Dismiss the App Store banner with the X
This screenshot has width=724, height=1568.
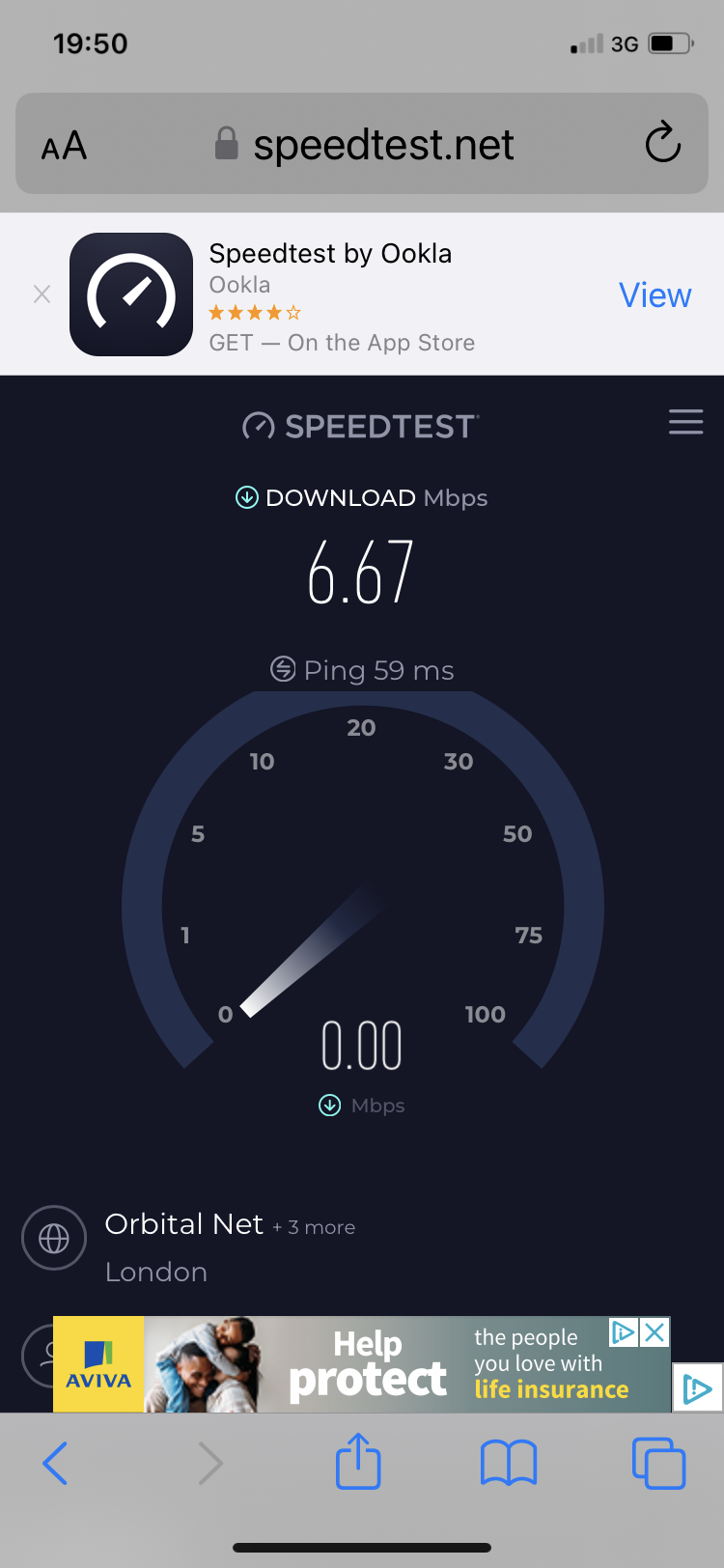point(42,294)
